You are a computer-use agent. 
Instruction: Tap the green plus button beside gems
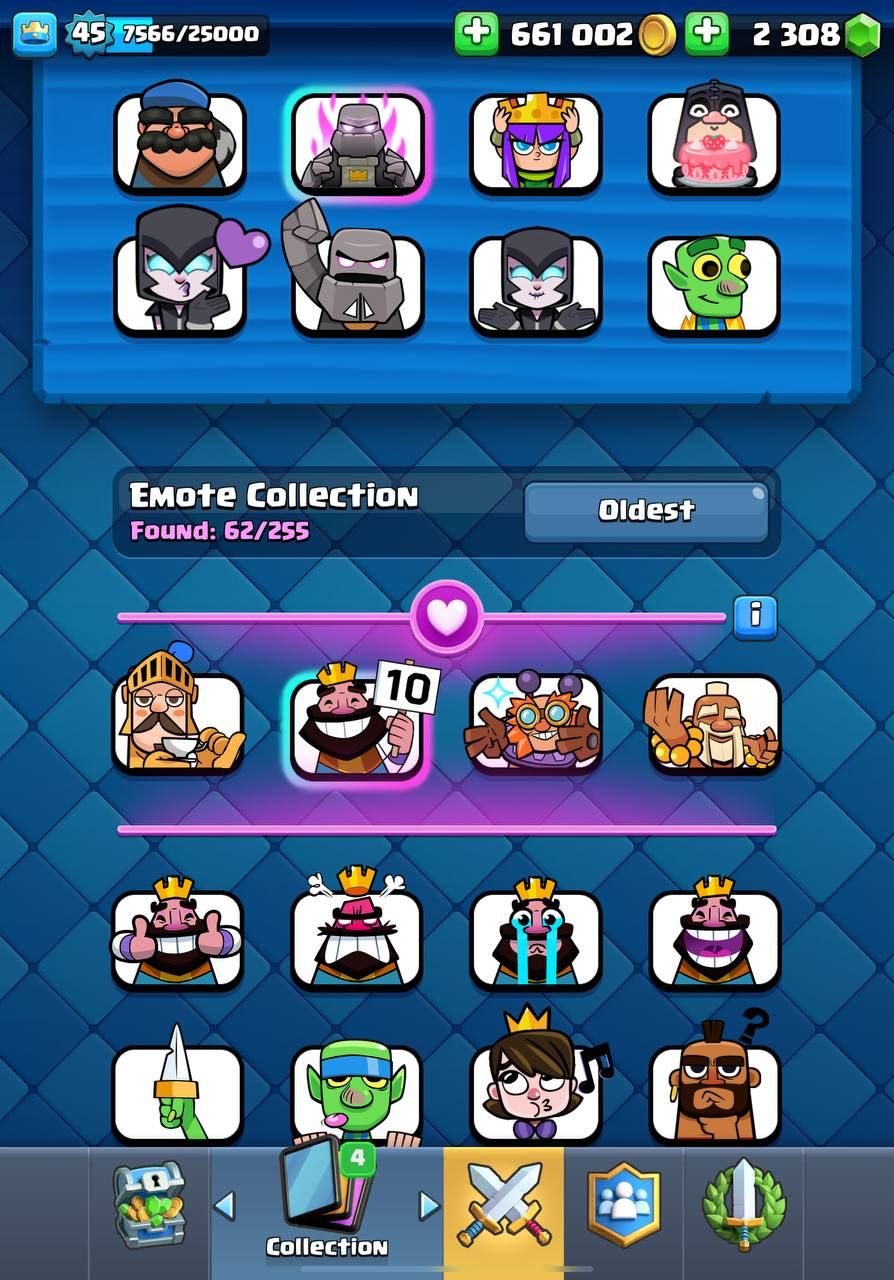[708, 33]
